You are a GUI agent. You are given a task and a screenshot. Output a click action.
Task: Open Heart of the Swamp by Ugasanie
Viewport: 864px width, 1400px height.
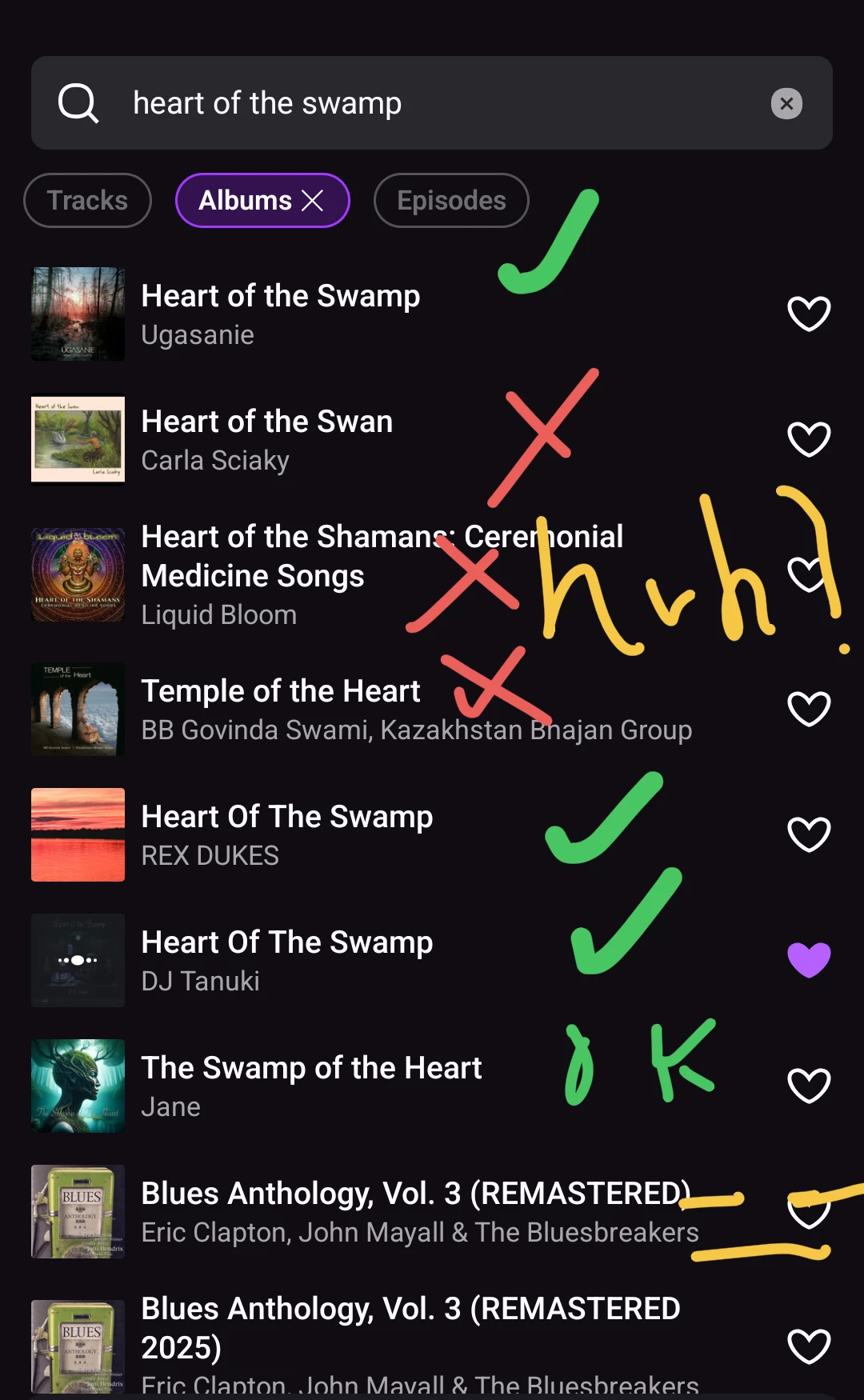pos(280,314)
